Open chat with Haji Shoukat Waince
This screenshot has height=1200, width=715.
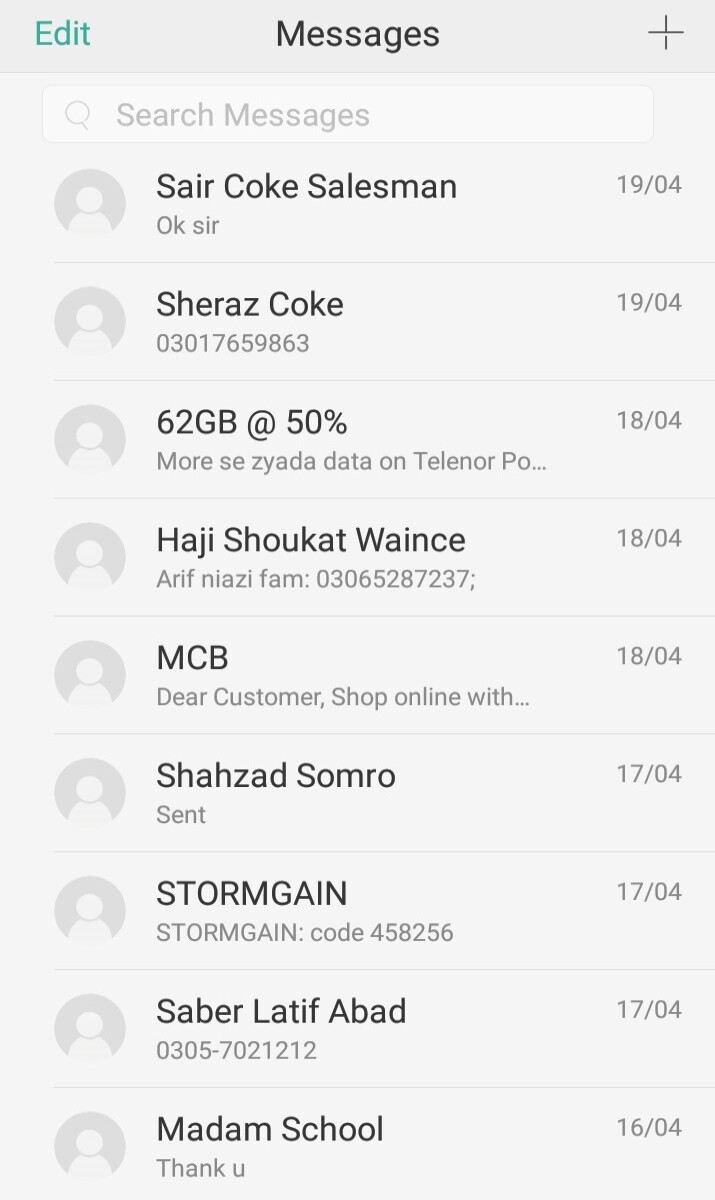(357, 558)
